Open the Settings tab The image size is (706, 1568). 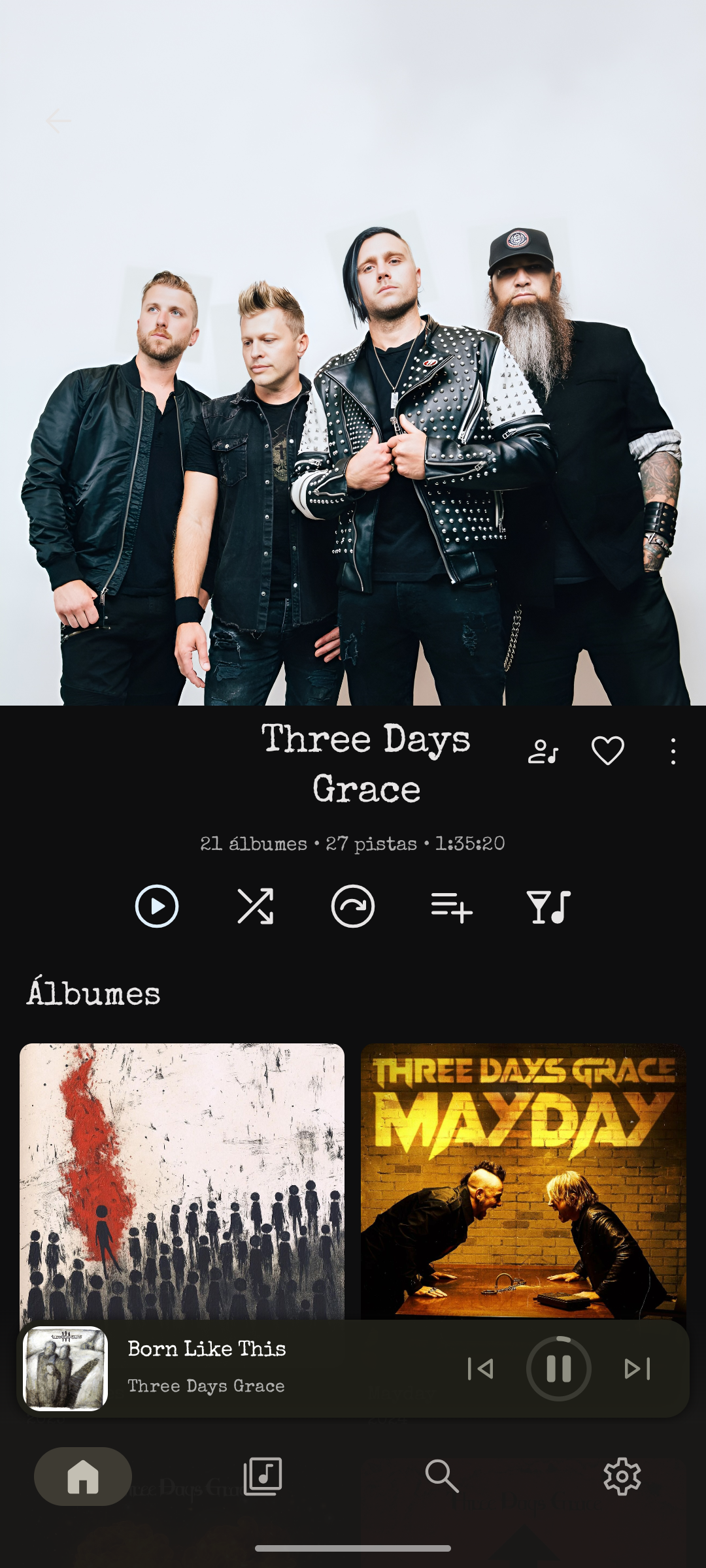click(622, 1477)
